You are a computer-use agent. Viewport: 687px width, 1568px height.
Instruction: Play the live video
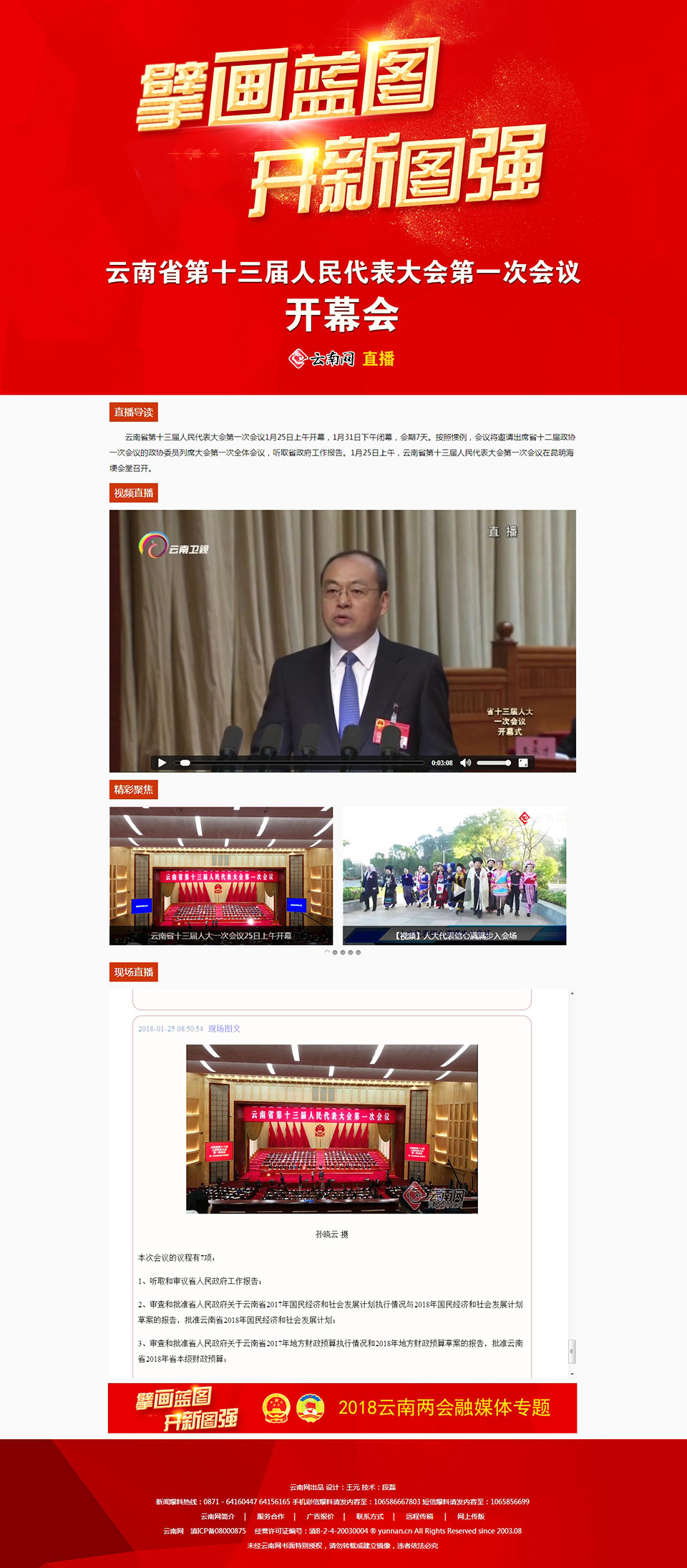(x=162, y=763)
